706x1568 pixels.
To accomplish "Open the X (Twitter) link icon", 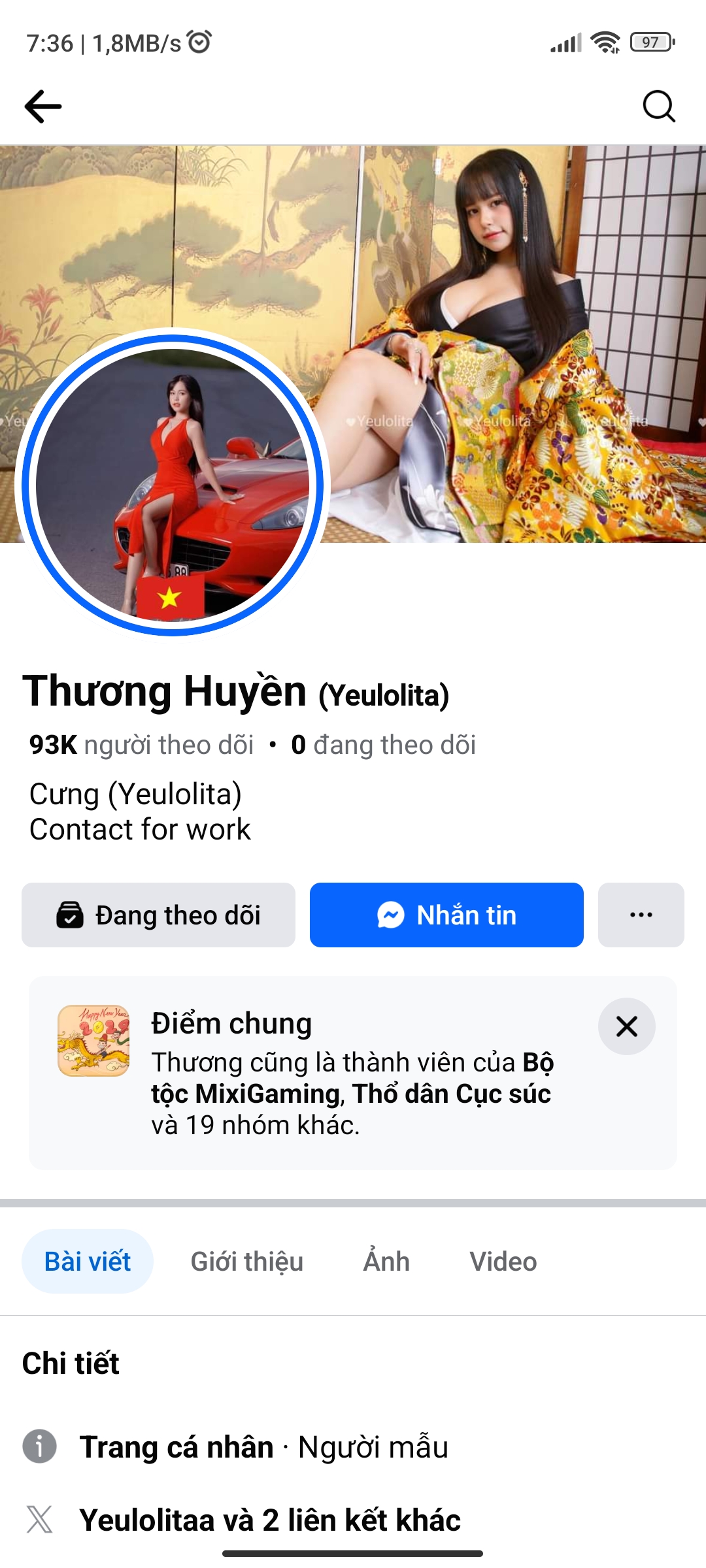I will click(41, 1520).
